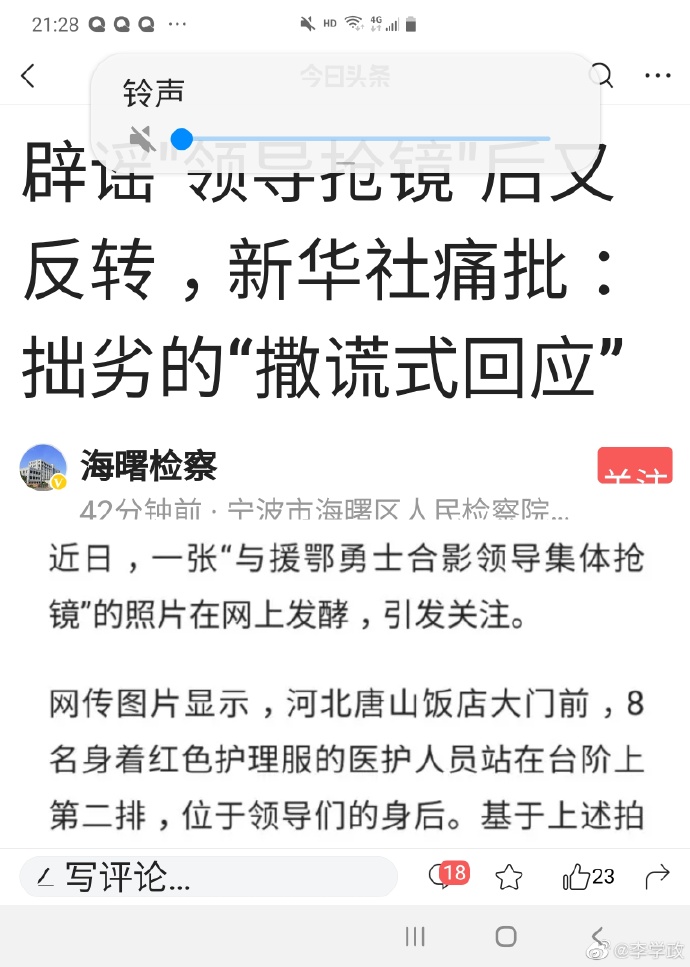Open system recent apps
Screen dimensions: 690x967
pyautogui.click(x=415, y=936)
